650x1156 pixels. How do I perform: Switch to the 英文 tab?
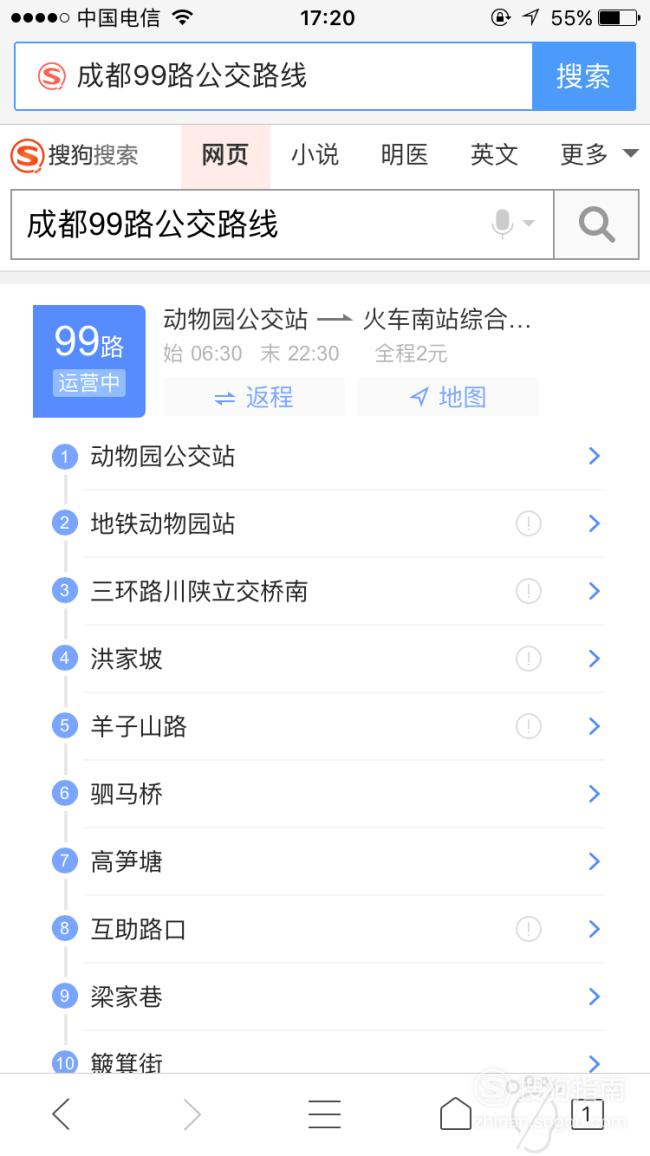pos(494,155)
